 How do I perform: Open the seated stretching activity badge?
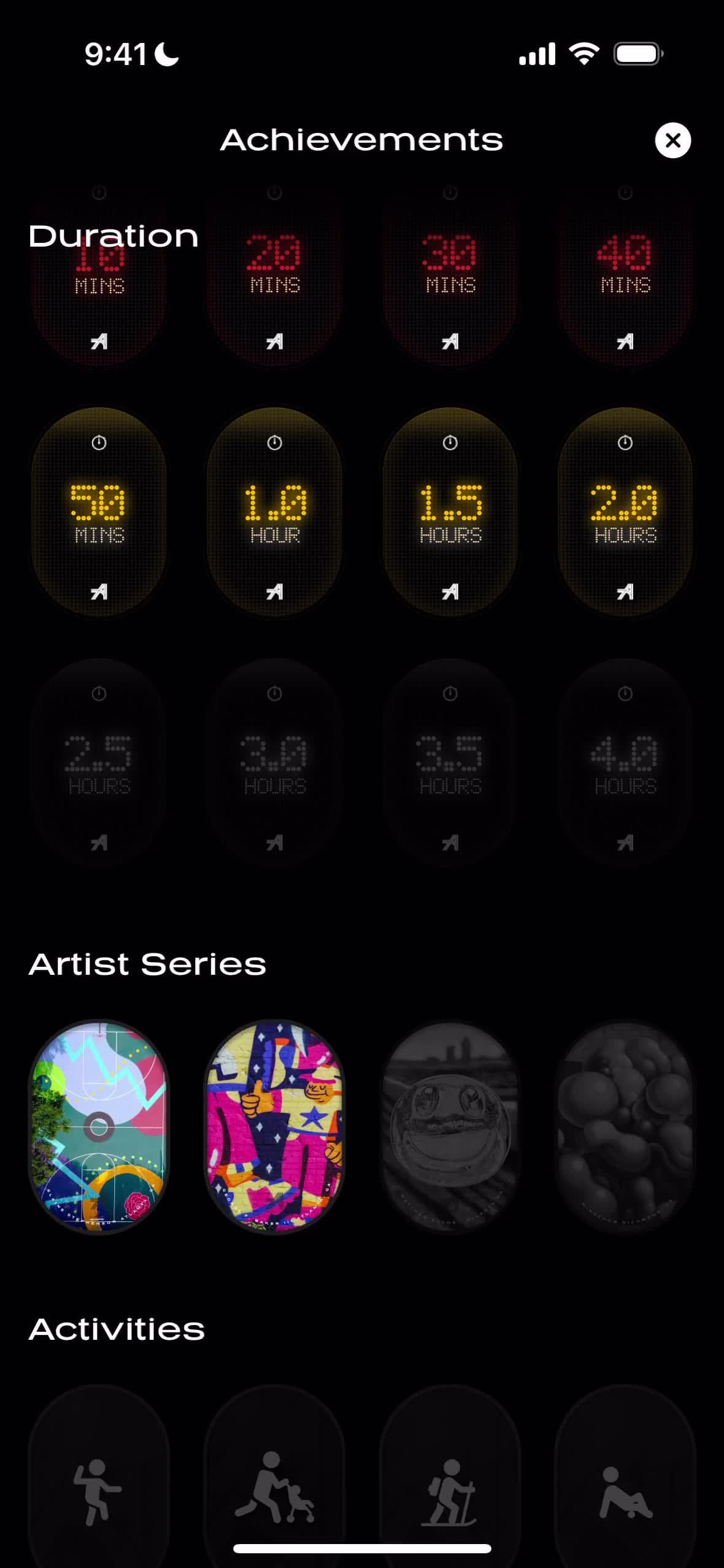(x=625, y=1491)
